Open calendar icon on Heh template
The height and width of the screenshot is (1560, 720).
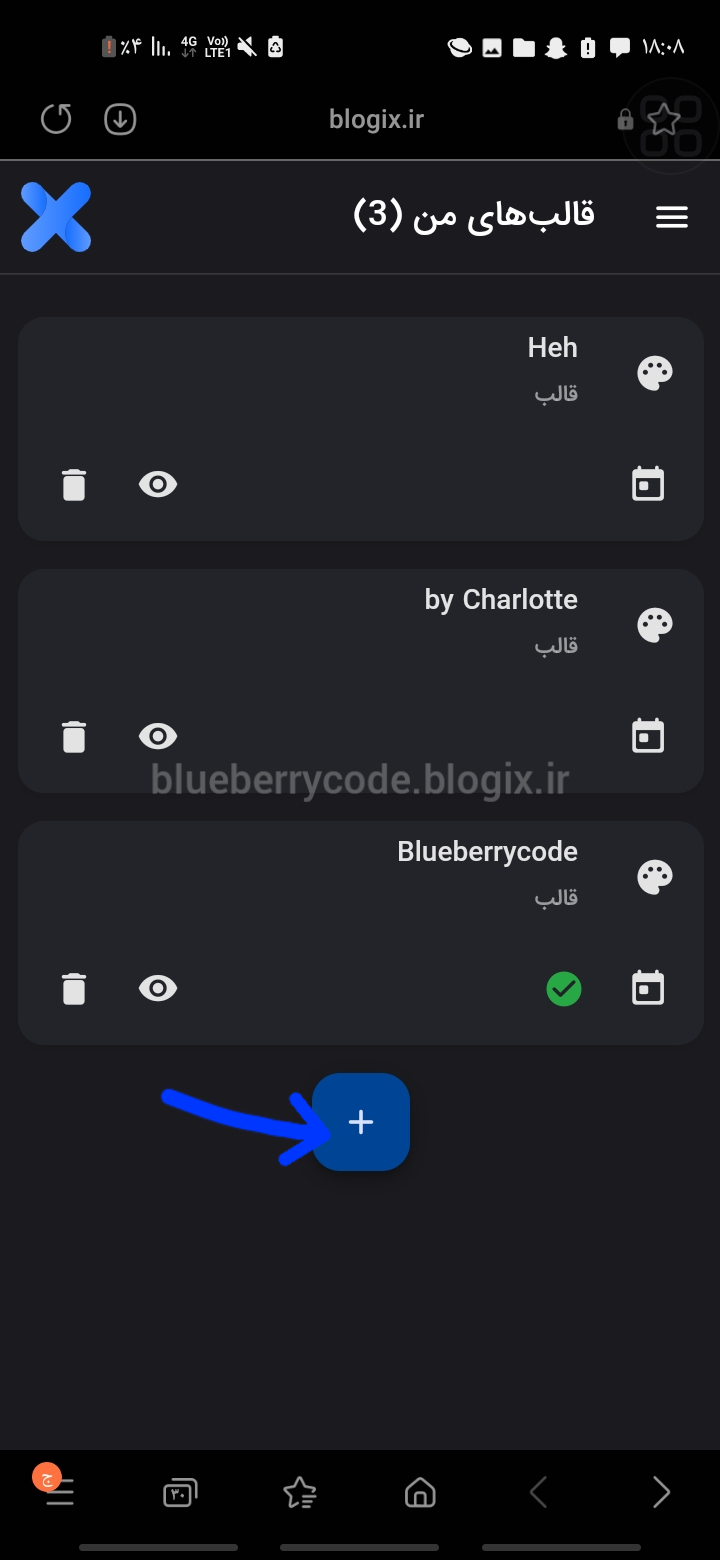(648, 485)
